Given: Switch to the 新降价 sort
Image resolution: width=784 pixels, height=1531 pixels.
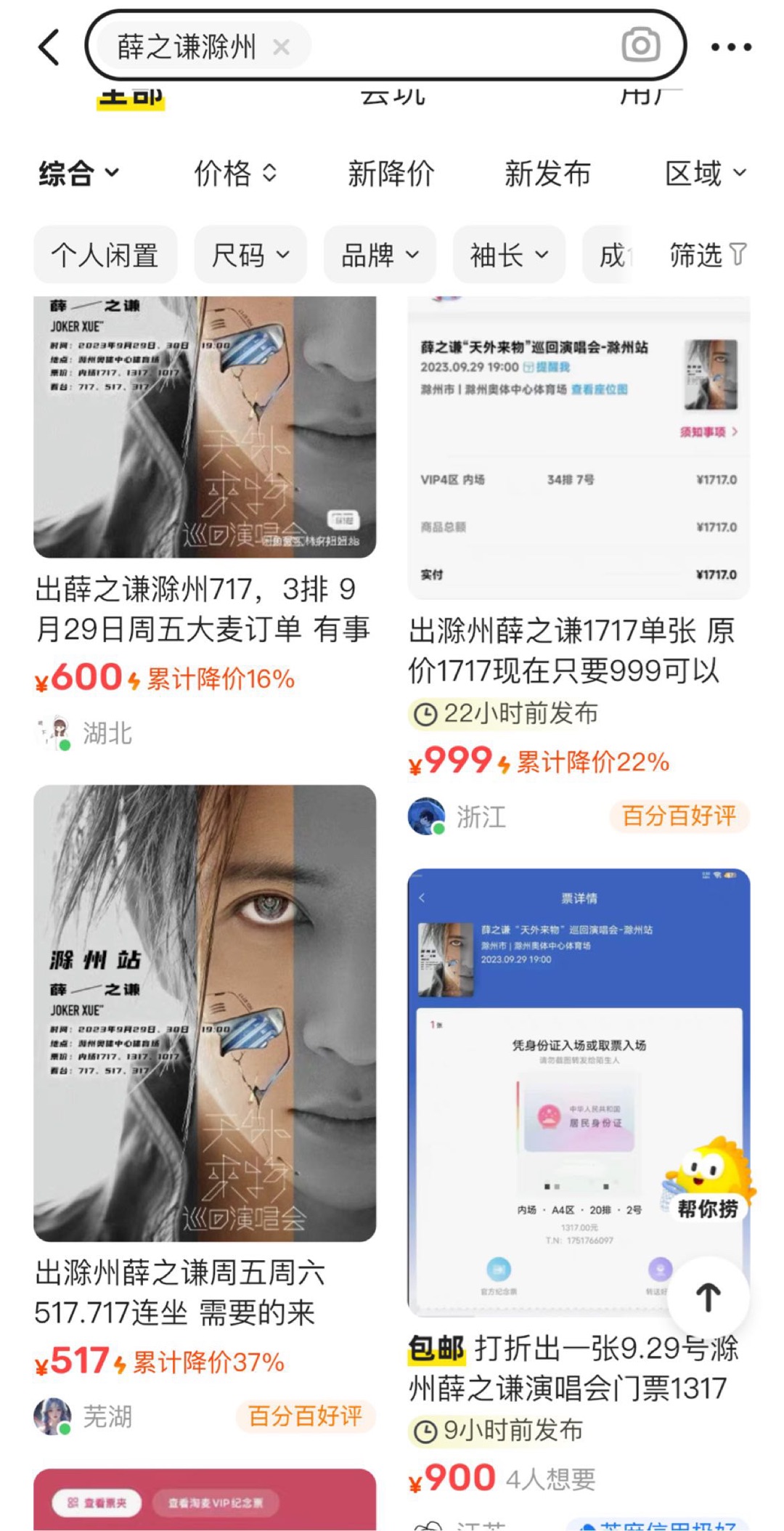Looking at the screenshot, I should tap(391, 174).
